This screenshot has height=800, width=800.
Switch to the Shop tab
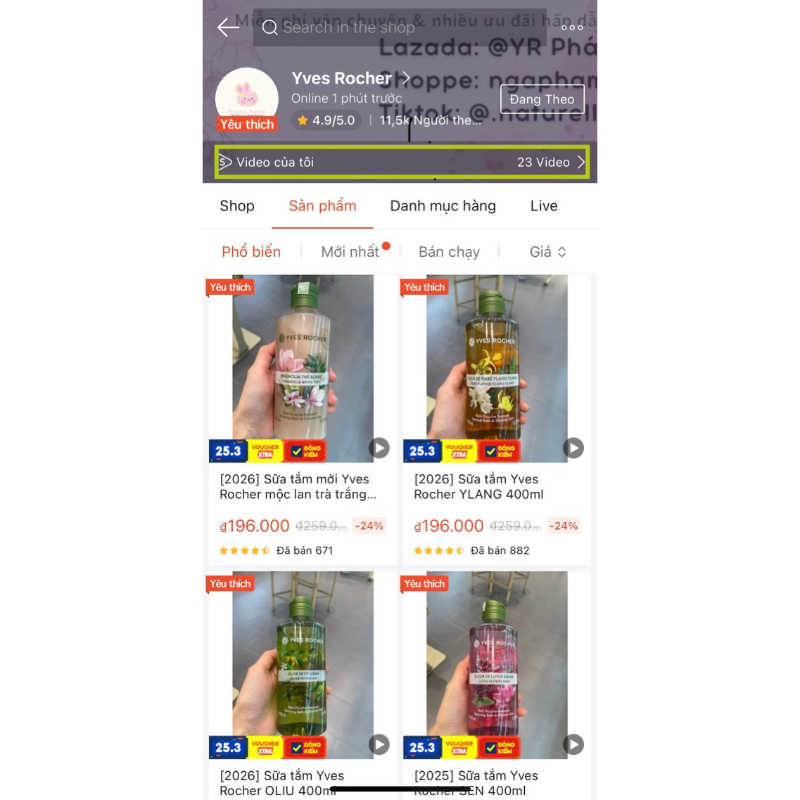coord(237,206)
